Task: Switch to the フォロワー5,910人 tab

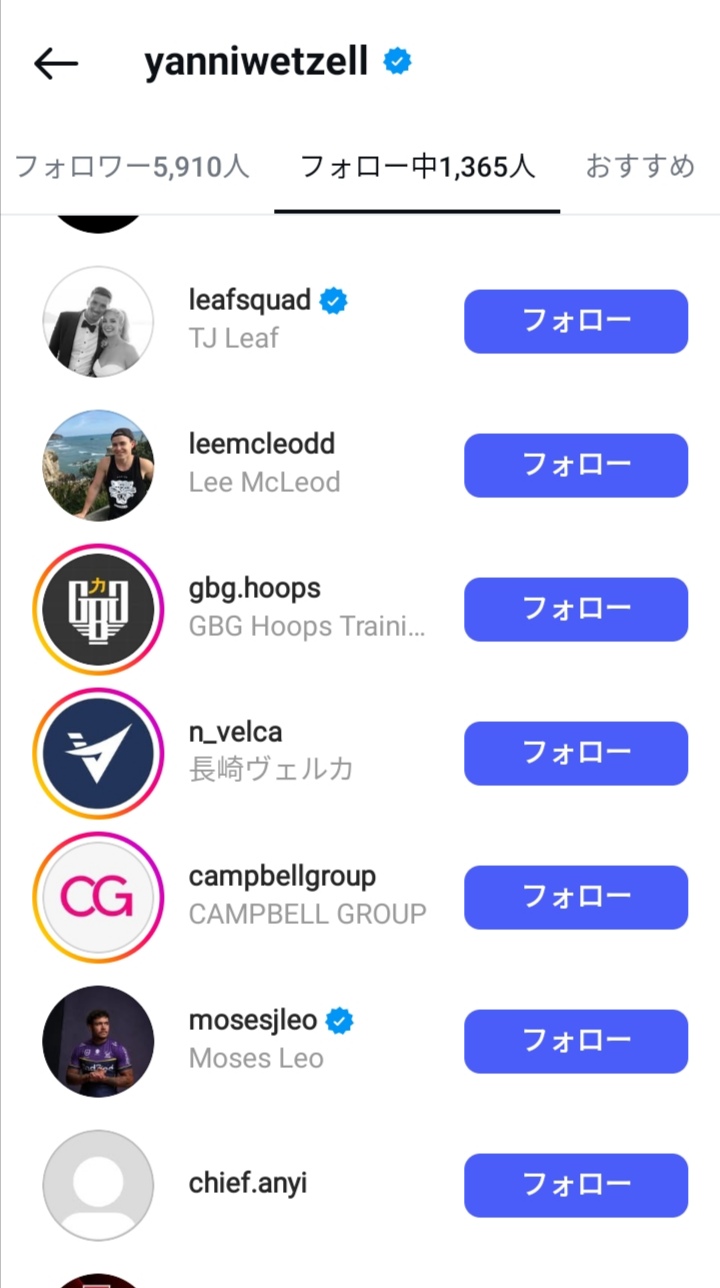Action: click(132, 166)
